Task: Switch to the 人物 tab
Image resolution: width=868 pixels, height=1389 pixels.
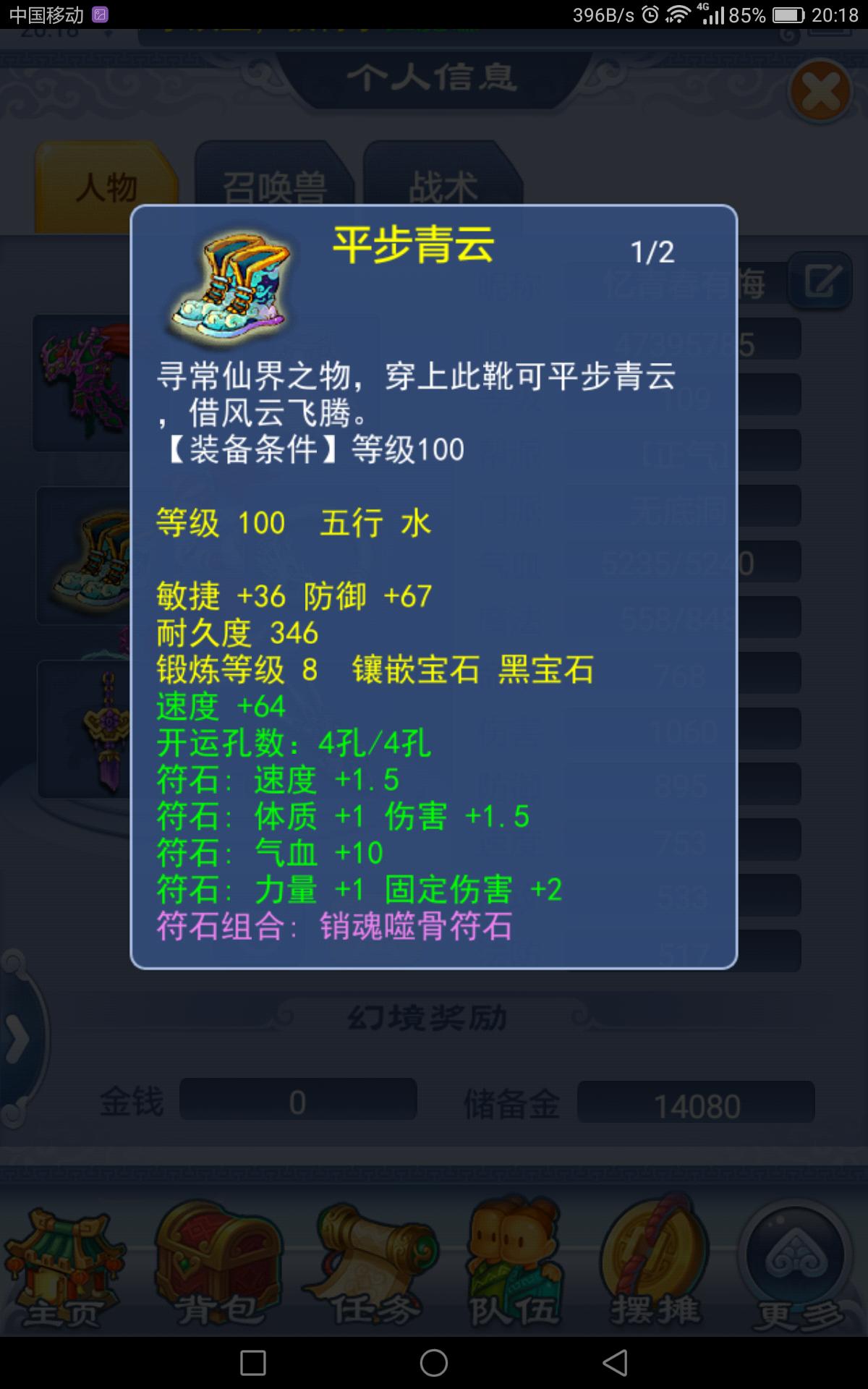Action: 106,188
